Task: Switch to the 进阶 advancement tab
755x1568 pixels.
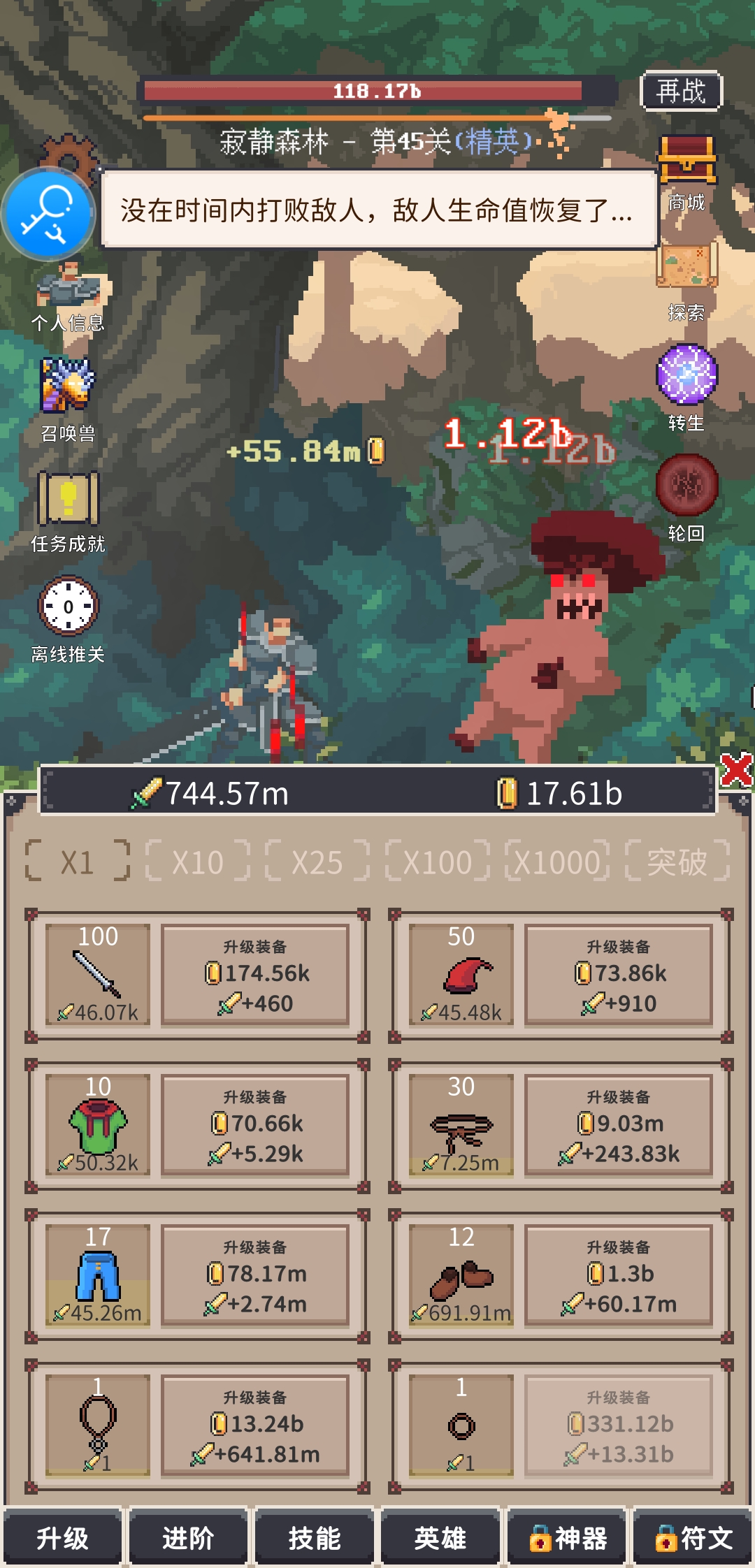Action: click(x=188, y=1538)
